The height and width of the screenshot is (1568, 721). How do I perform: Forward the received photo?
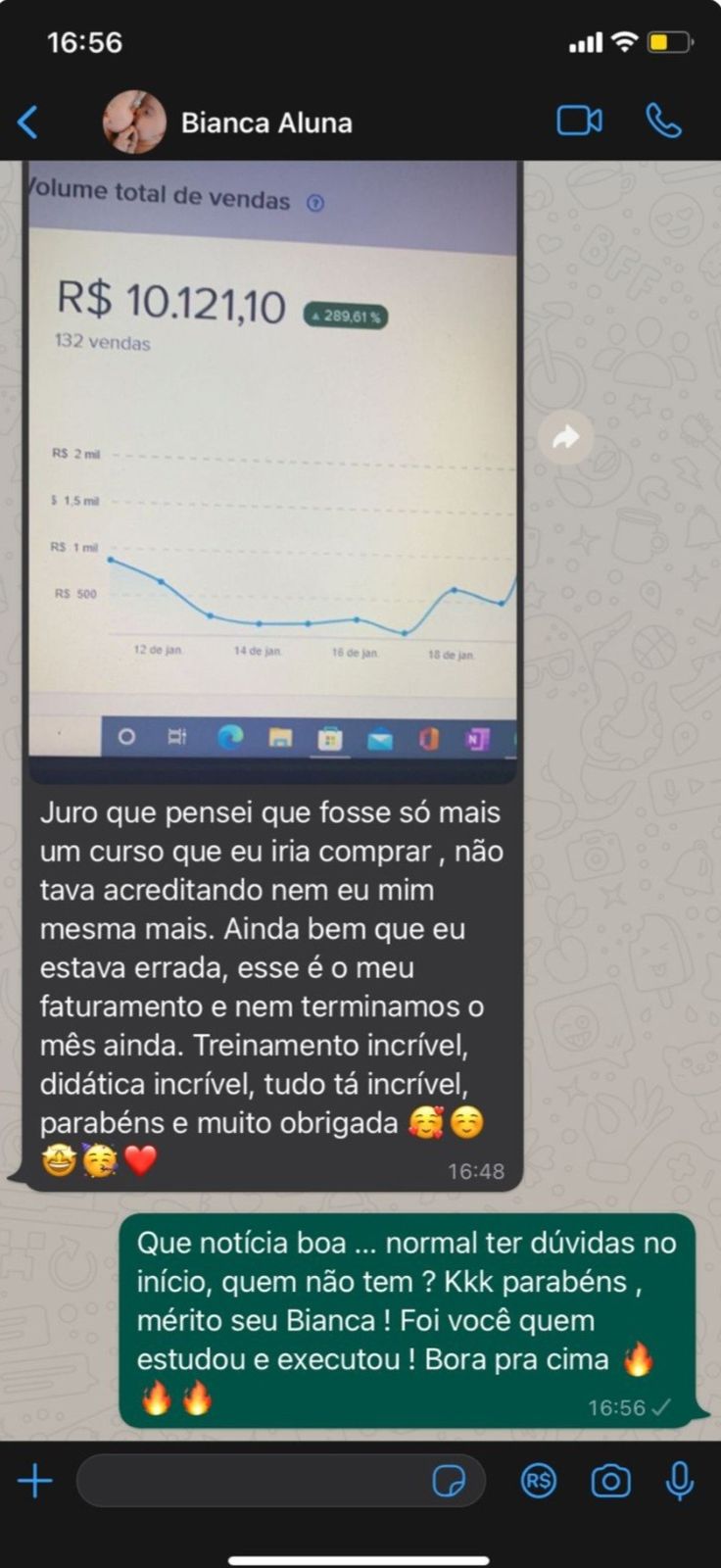[x=566, y=437]
